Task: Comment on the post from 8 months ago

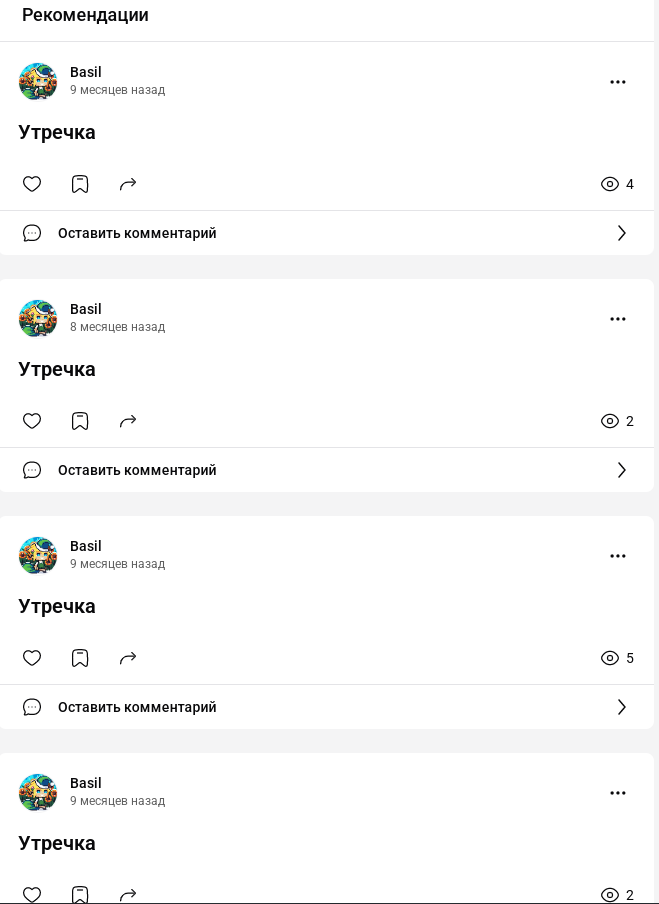Action: 137,470
